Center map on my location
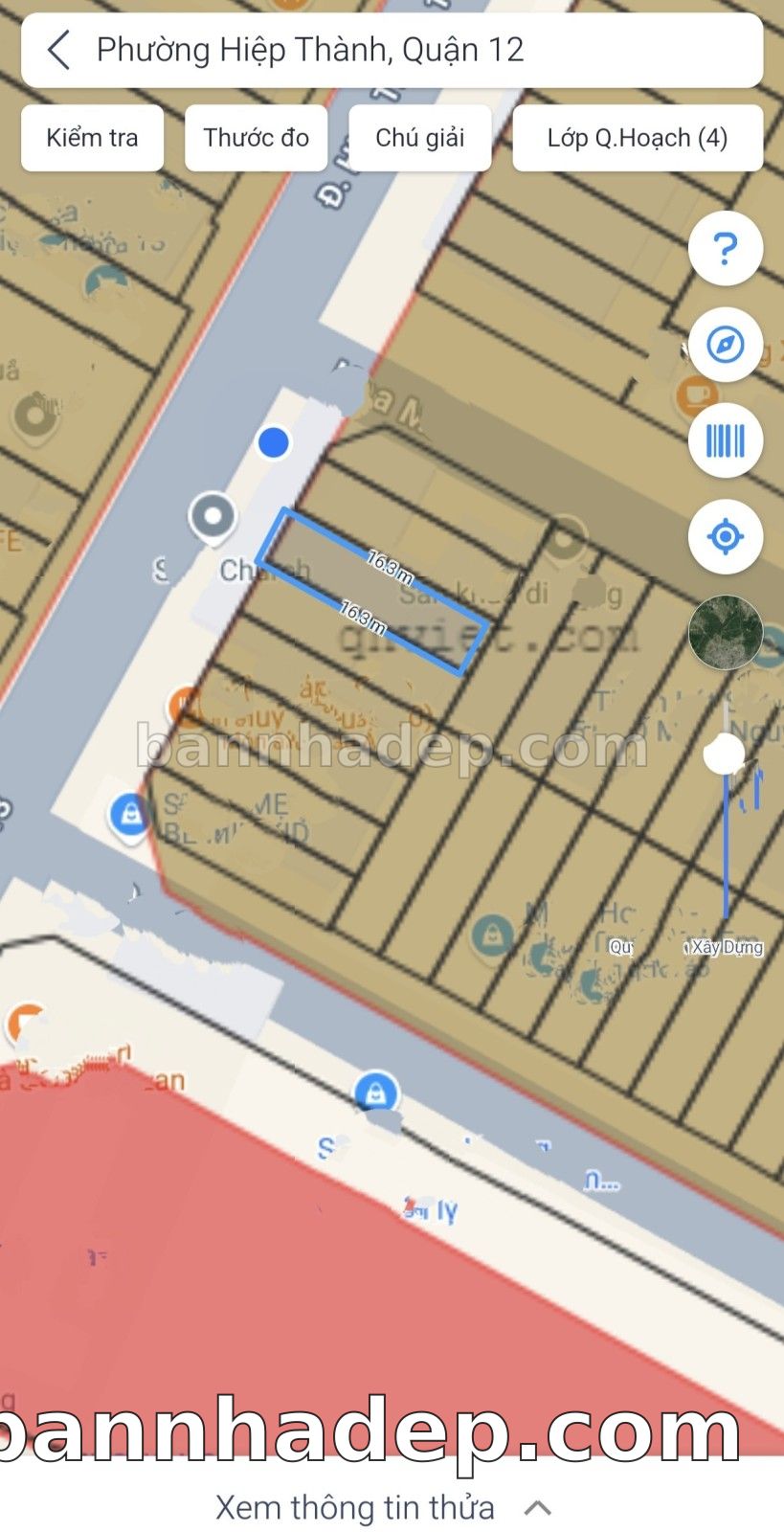Screen dimensions: 784x1532 726,536
